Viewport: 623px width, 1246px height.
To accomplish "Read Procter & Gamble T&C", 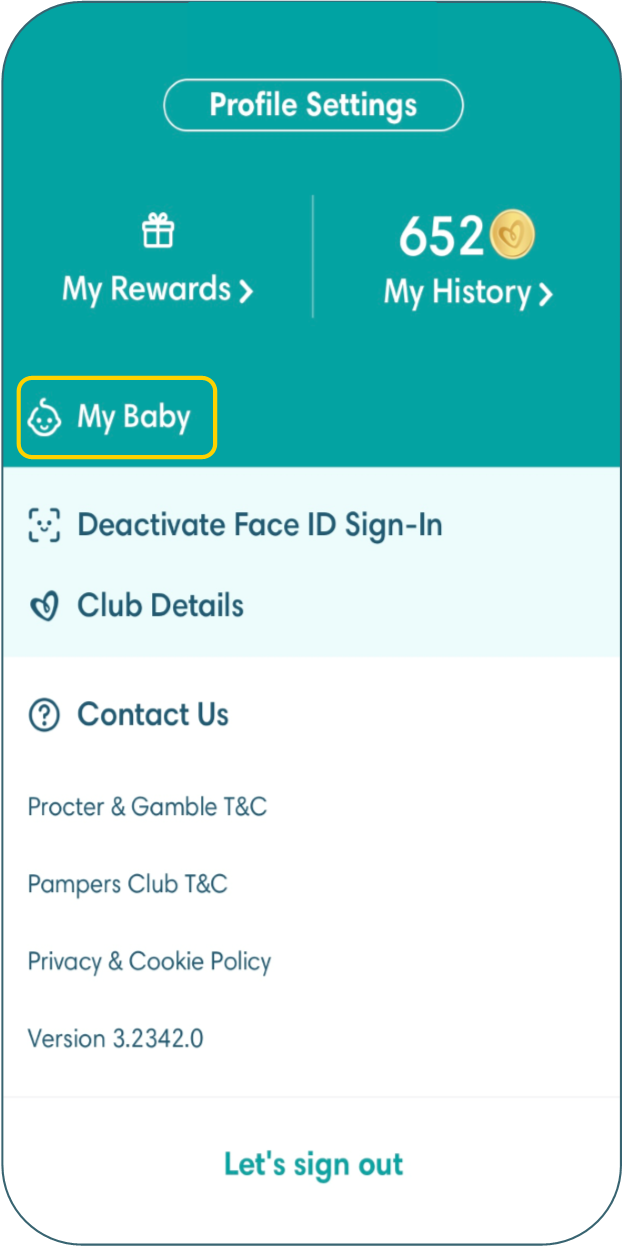I will (x=147, y=806).
